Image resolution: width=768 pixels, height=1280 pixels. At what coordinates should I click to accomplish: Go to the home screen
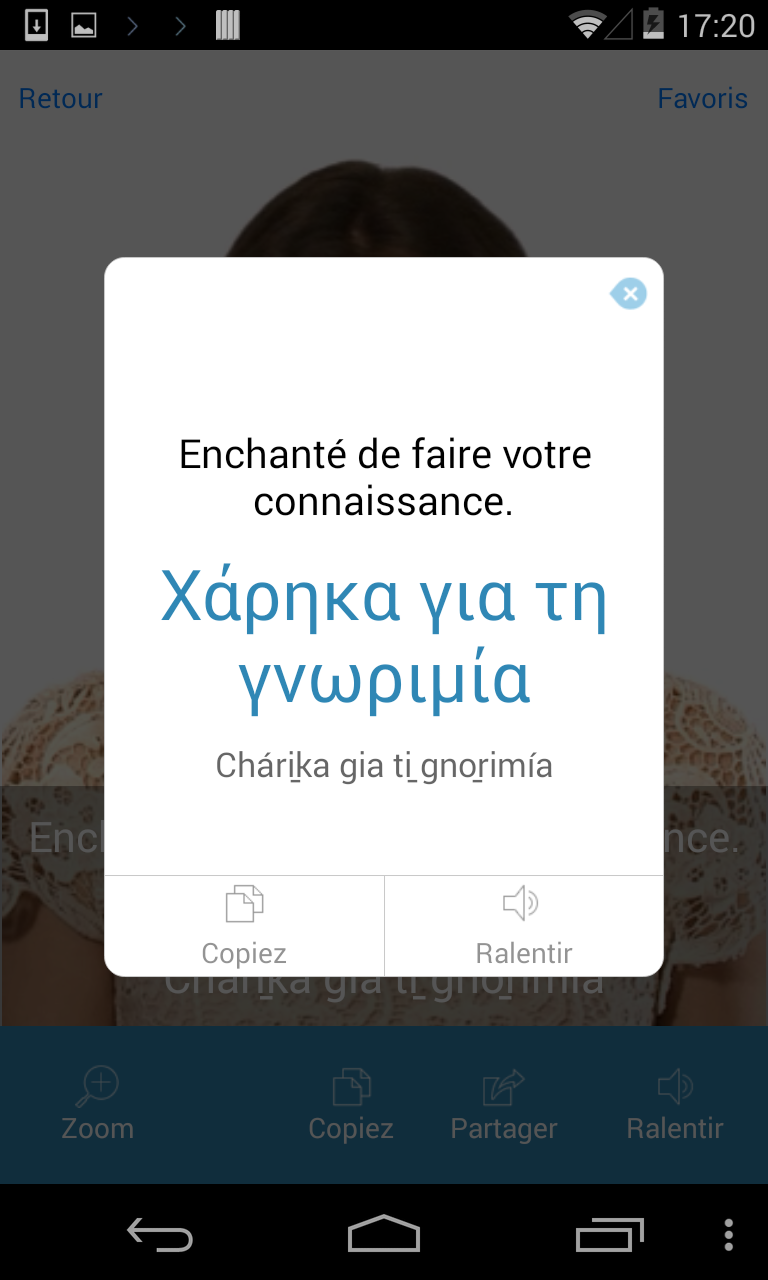tap(384, 1234)
